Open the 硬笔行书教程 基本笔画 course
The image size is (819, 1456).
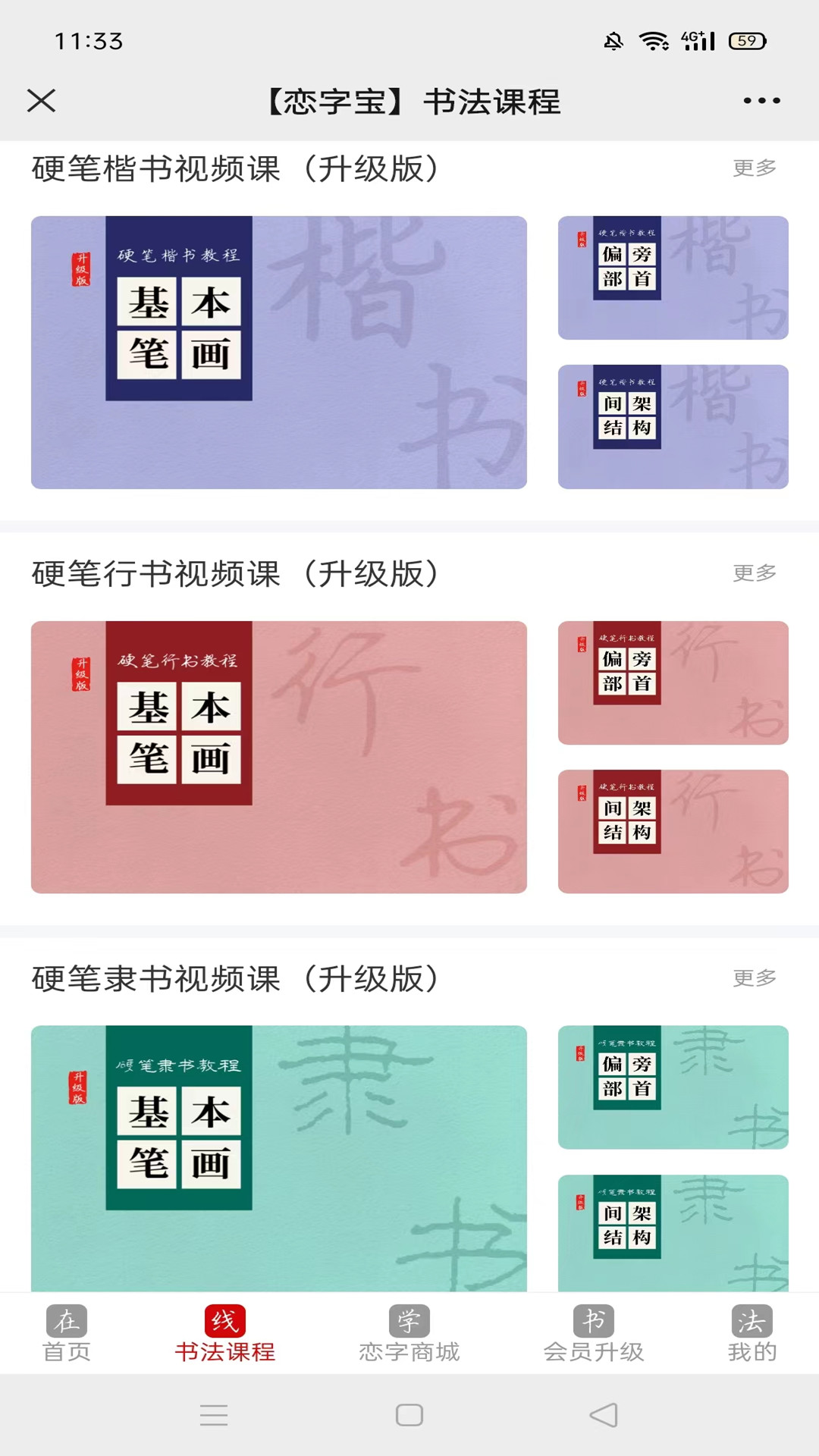click(x=278, y=757)
